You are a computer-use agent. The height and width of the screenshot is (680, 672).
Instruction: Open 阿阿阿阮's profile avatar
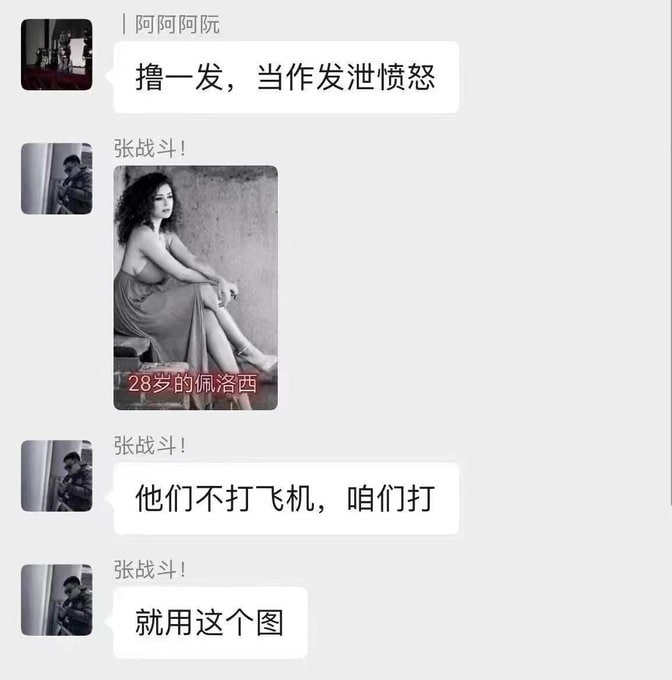click(x=57, y=55)
